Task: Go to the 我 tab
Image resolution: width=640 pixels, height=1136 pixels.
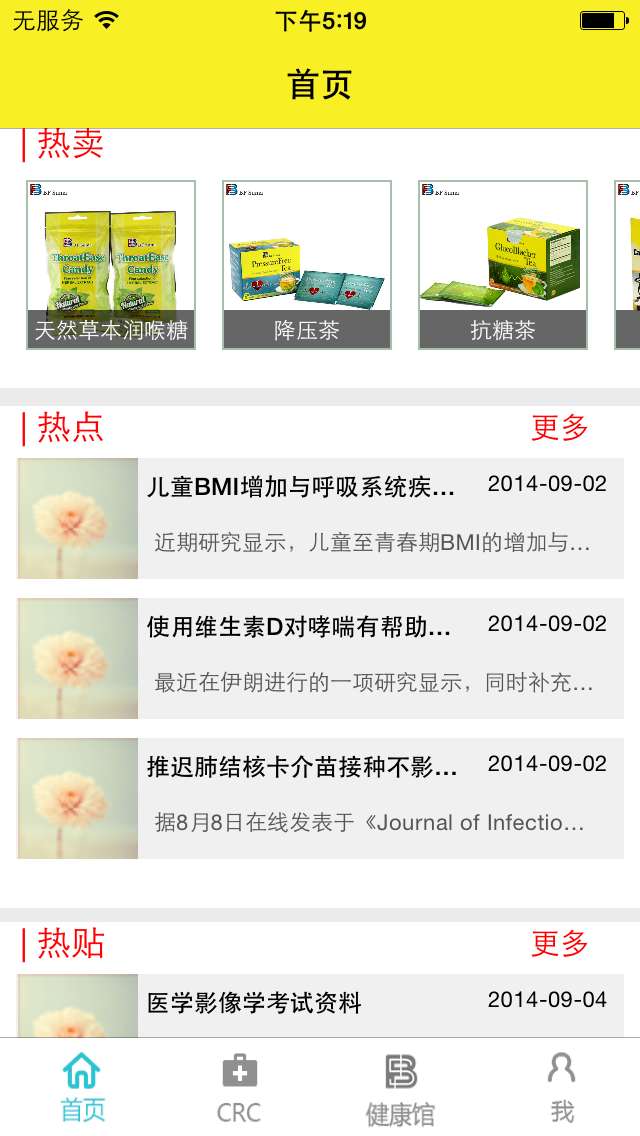Action: click(x=562, y=1088)
